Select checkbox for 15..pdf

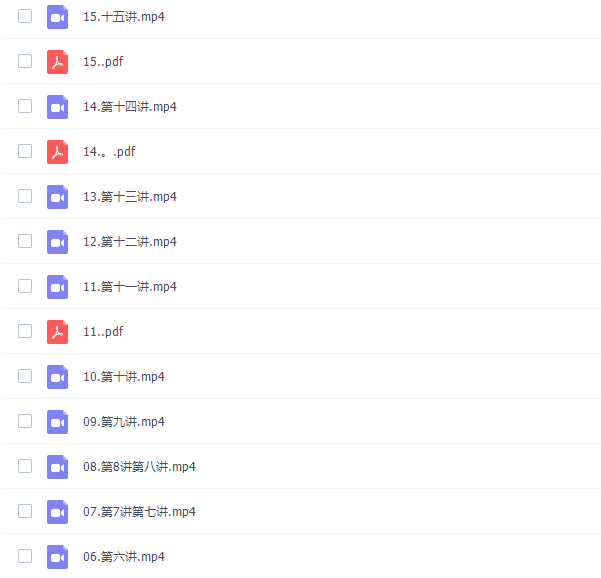click(25, 61)
